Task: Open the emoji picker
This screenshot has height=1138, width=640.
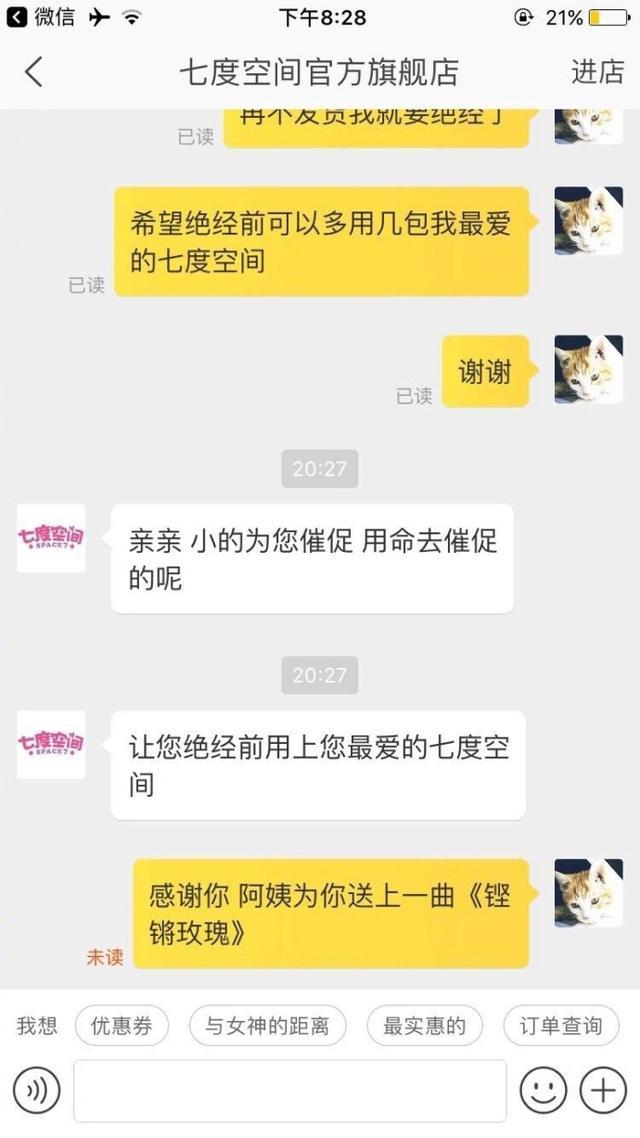Action: click(543, 1090)
